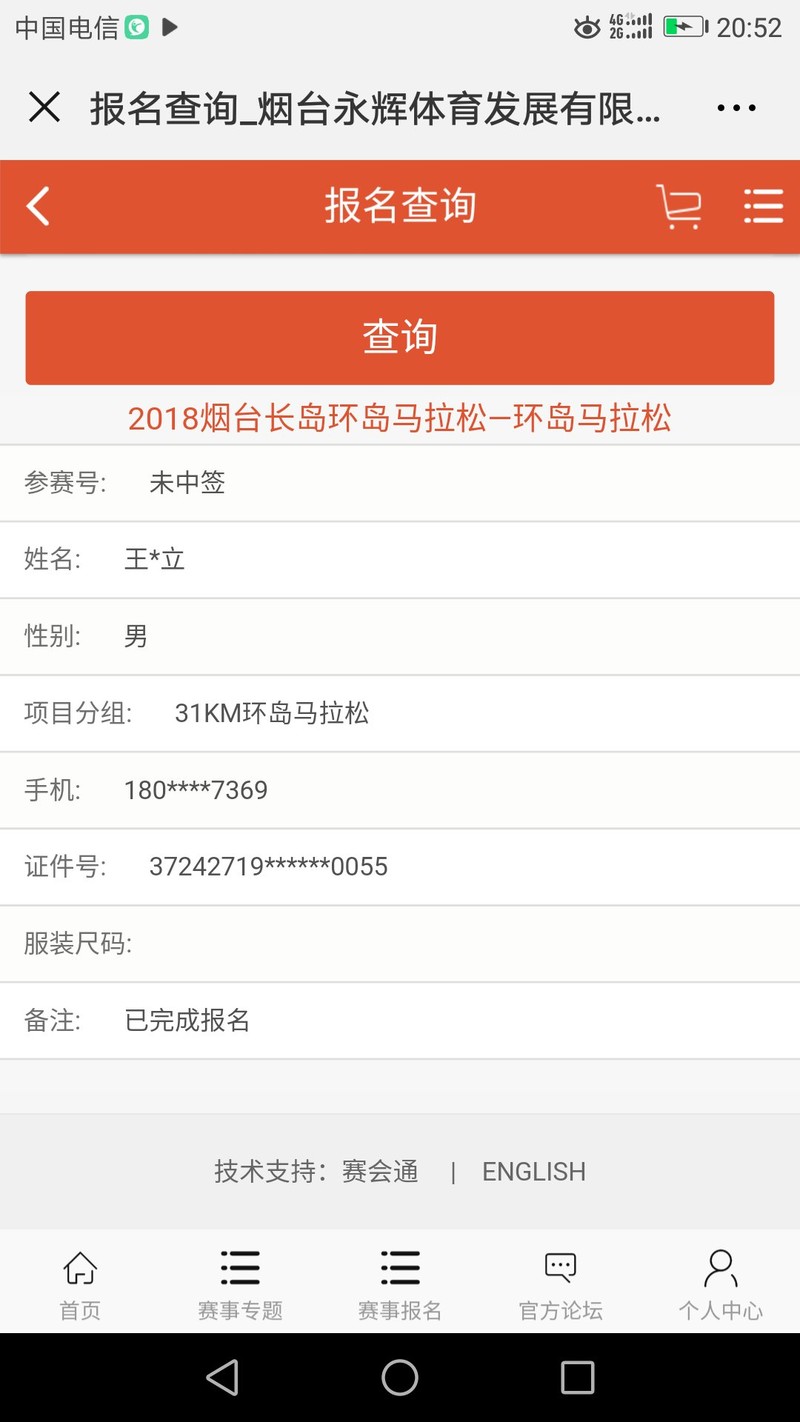Open the system recent apps view
The width and height of the screenshot is (800, 1422).
(x=577, y=1378)
